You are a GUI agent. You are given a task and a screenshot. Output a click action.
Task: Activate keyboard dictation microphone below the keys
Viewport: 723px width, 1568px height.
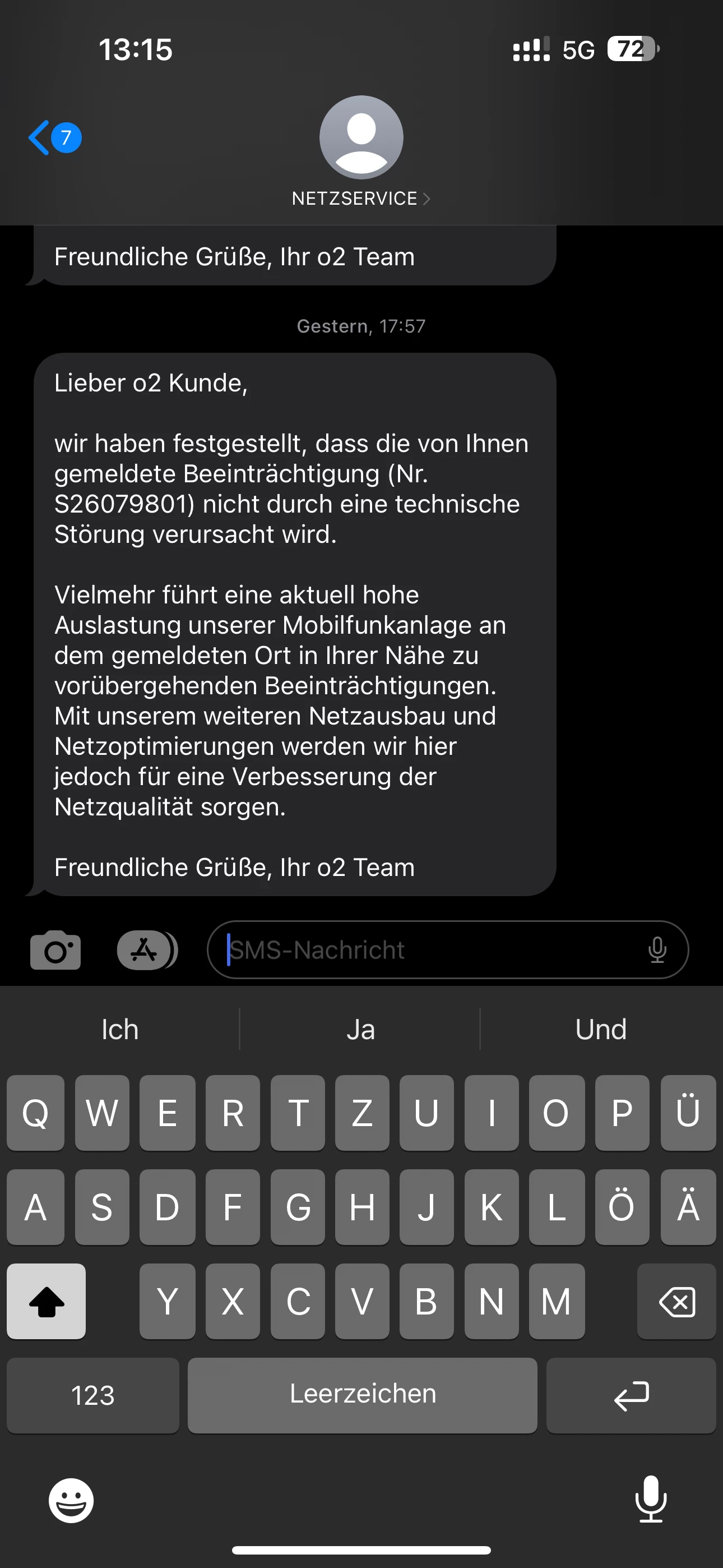651,1499
